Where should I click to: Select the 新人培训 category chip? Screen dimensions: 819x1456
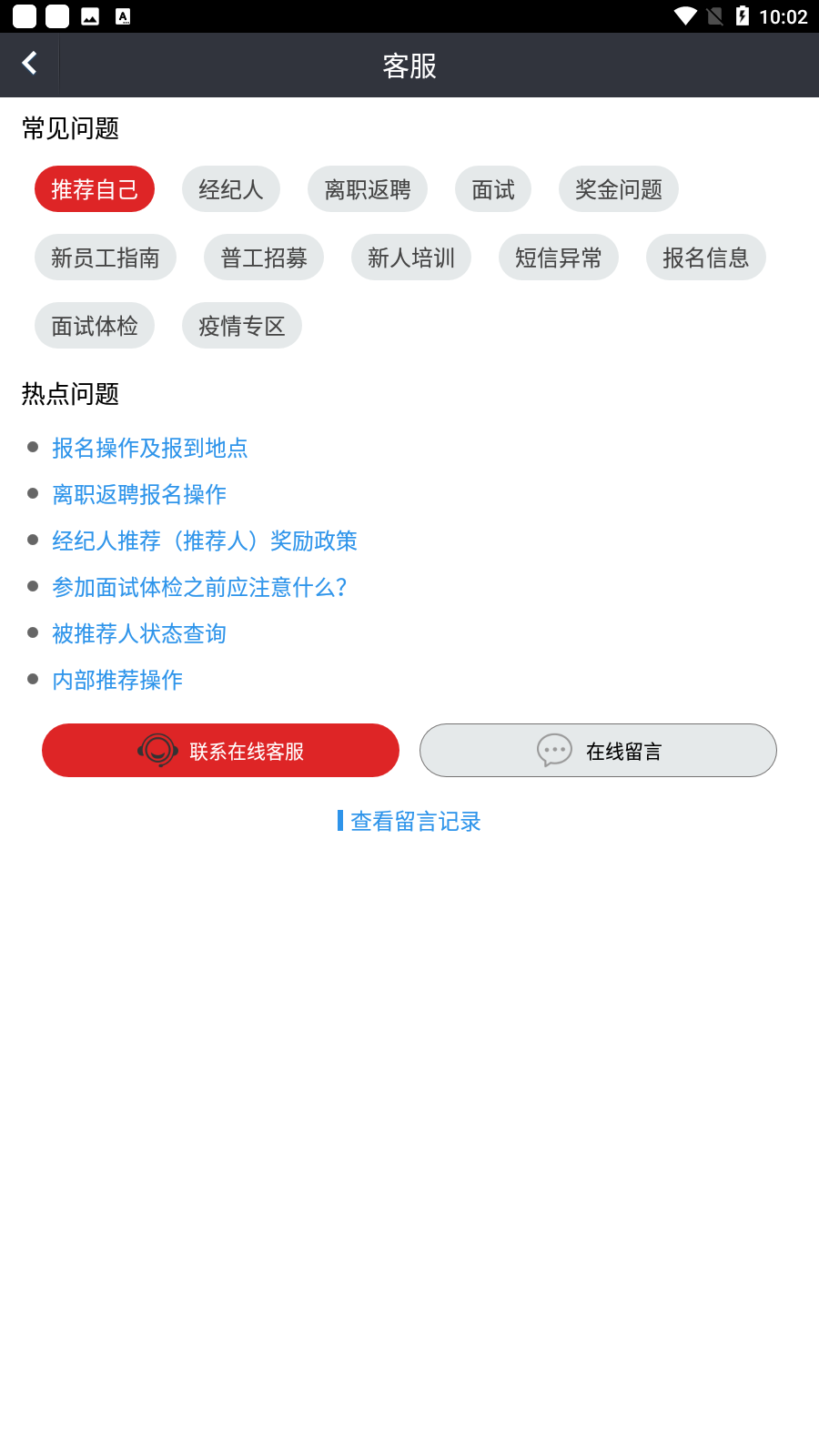click(411, 257)
